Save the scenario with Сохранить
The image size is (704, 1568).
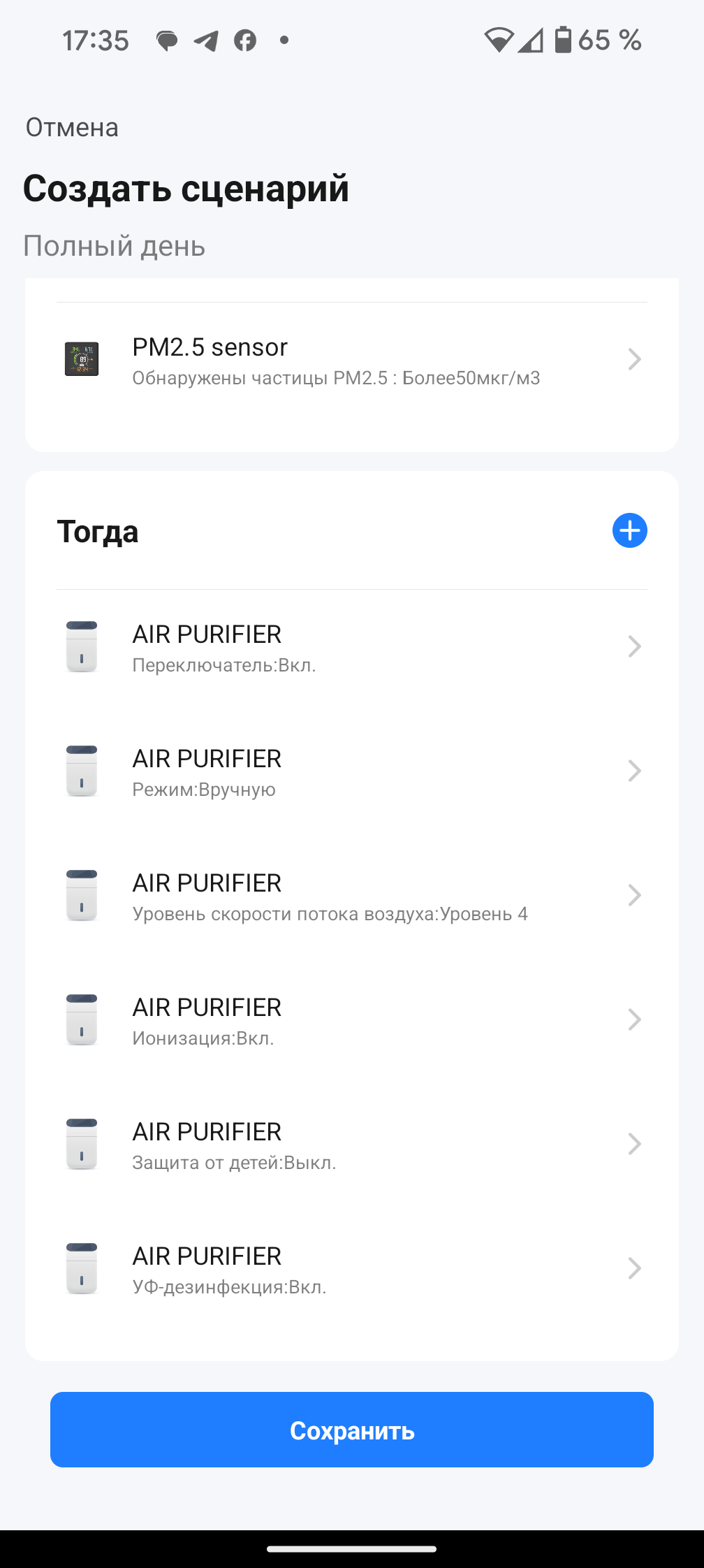(351, 1430)
